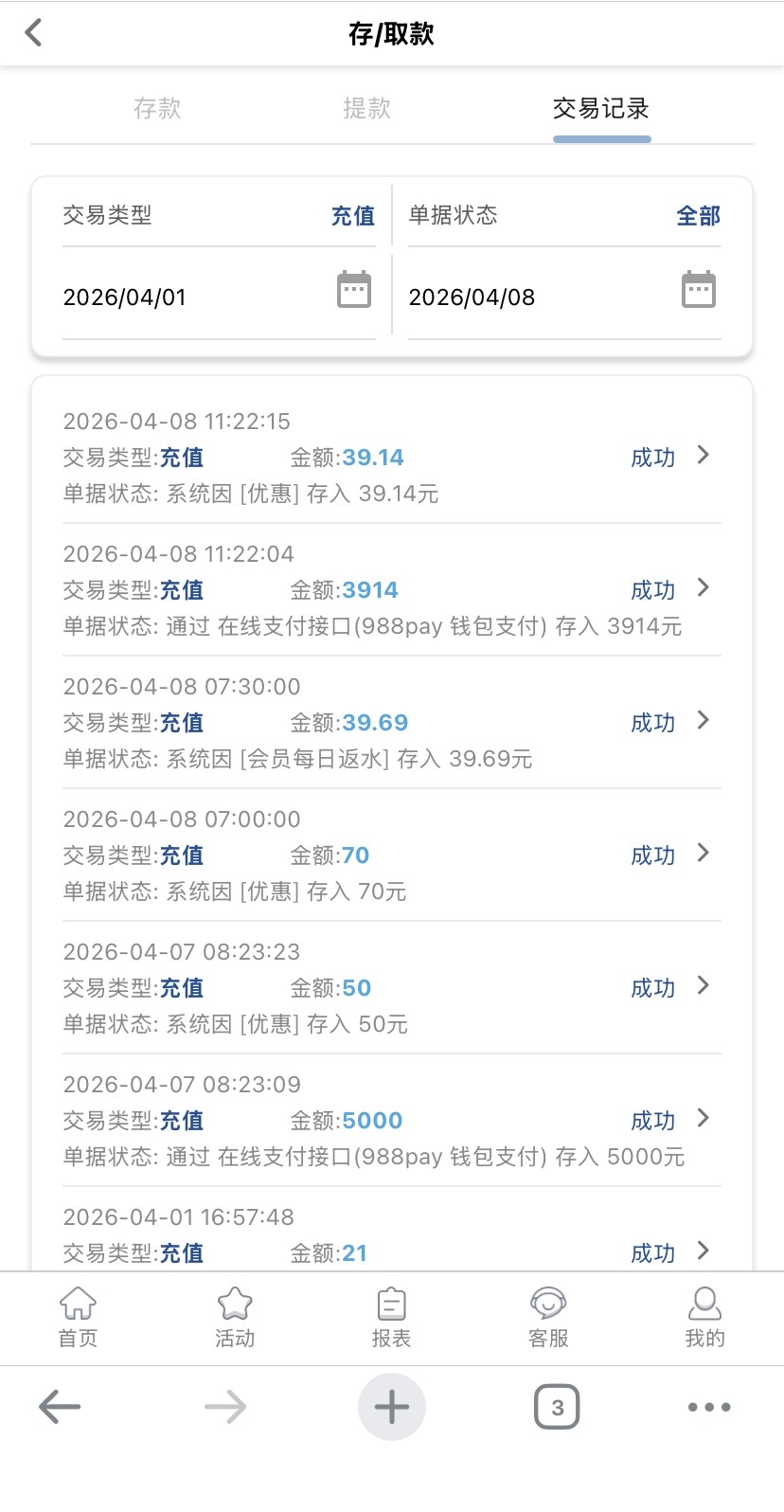Switch to the 存款 tab
The height and width of the screenshot is (1512, 784).
tap(157, 109)
